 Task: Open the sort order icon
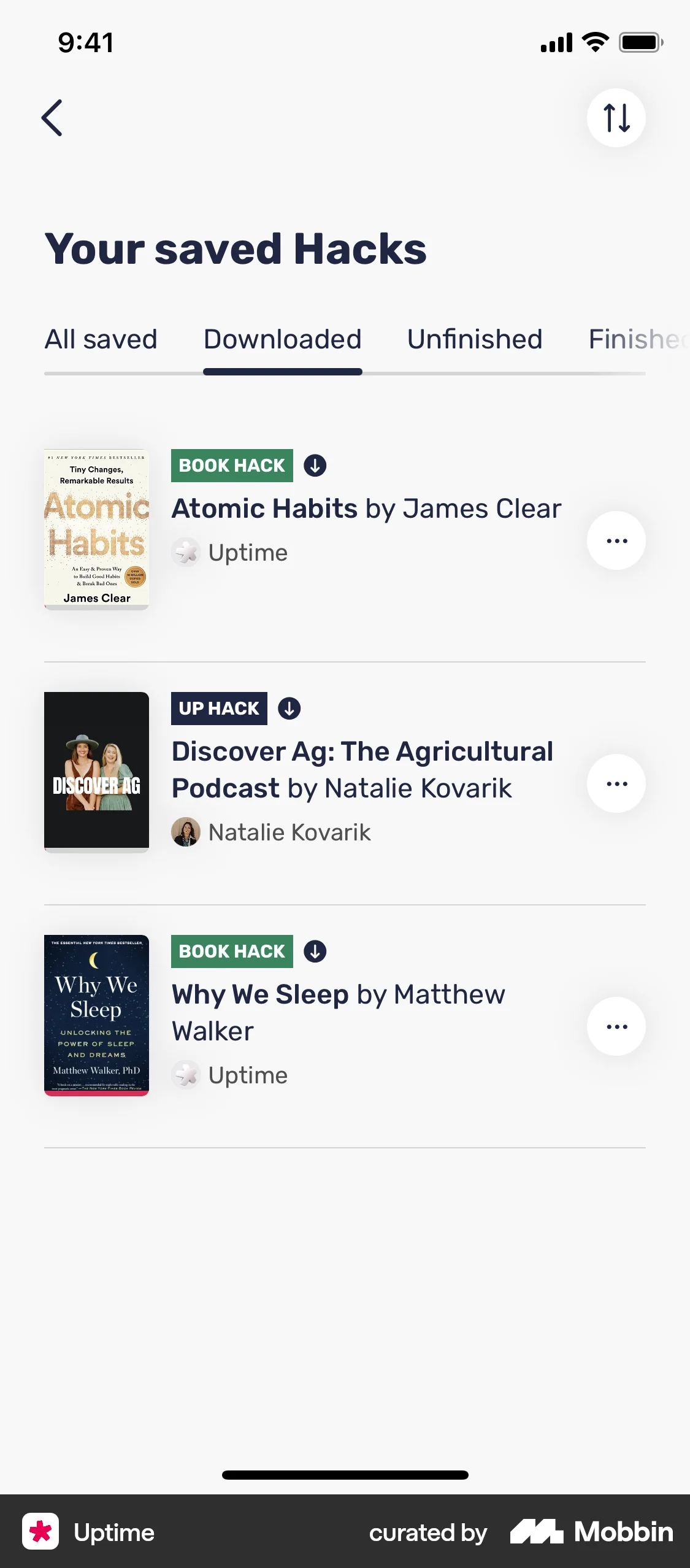point(616,118)
